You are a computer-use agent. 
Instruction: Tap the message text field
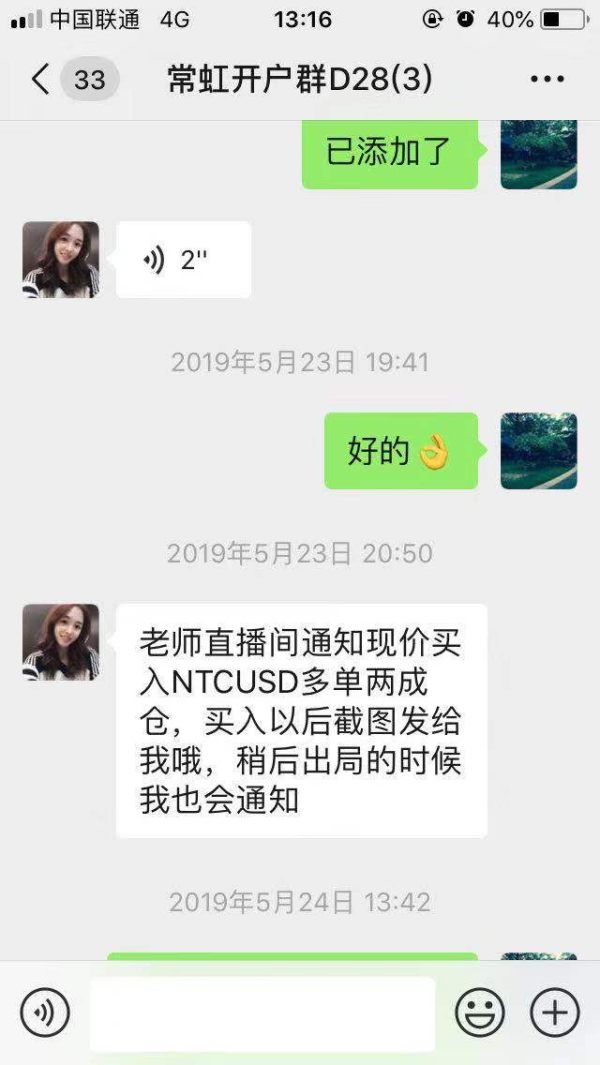click(262, 1014)
